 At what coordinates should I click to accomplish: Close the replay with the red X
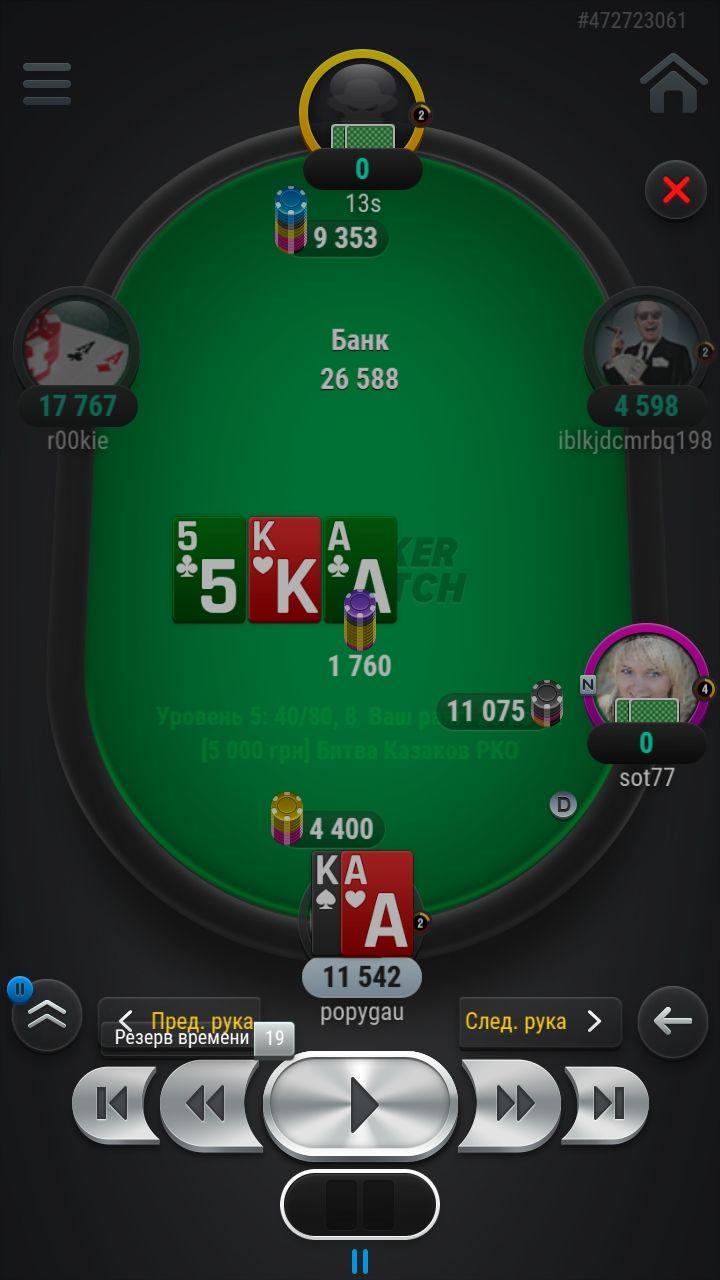(x=676, y=189)
